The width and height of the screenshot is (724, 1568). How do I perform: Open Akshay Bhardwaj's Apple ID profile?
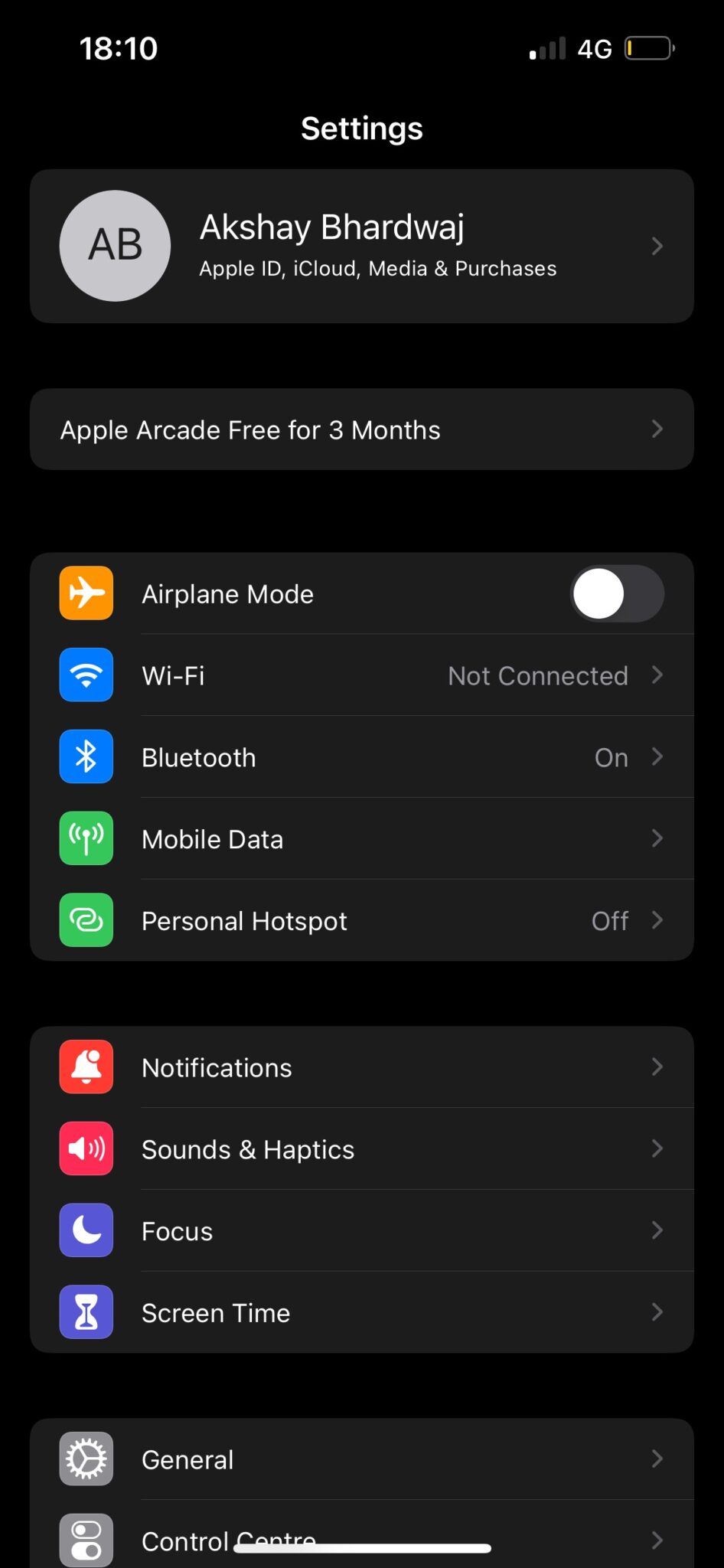tap(362, 246)
